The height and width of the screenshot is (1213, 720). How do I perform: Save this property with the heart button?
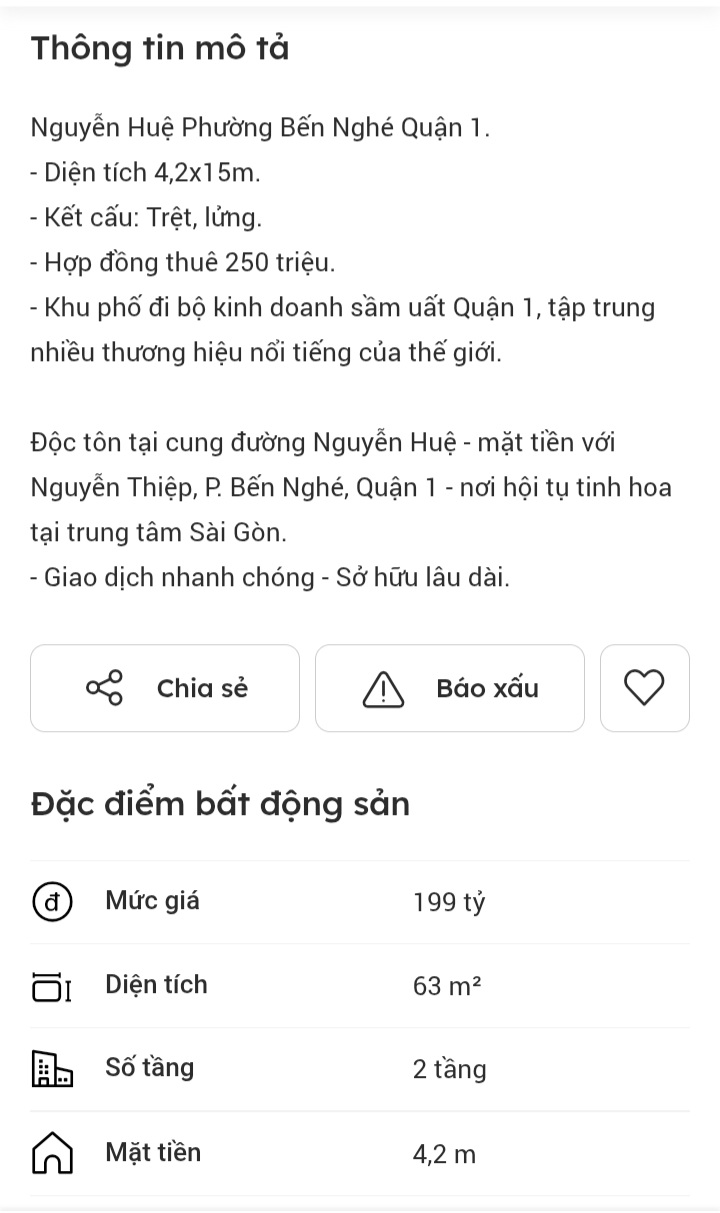pos(644,688)
